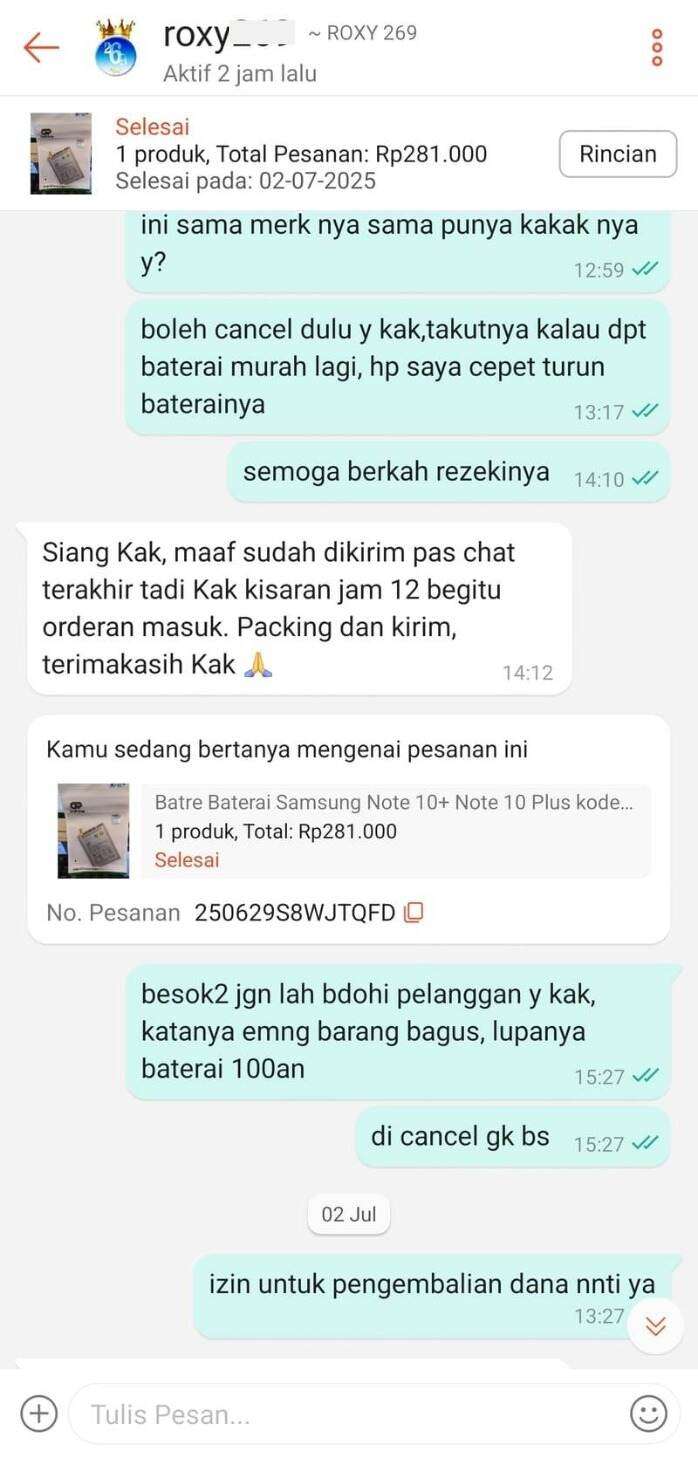Open the emoji picker
Viewport: 698px width, 1458px height.
pos(649,1414)
